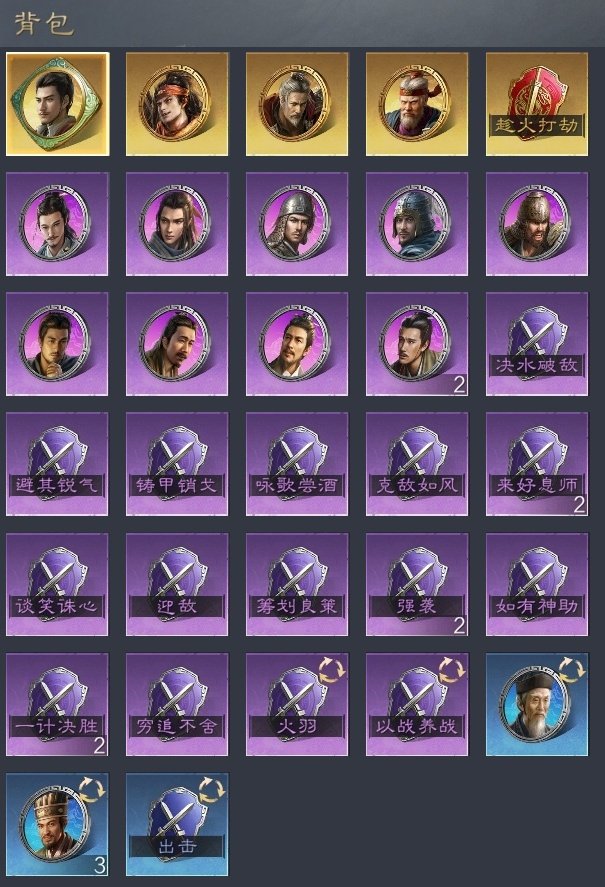Select the 克敌如风 tactic item
This screenshot has height=887, width=605.
417,464
